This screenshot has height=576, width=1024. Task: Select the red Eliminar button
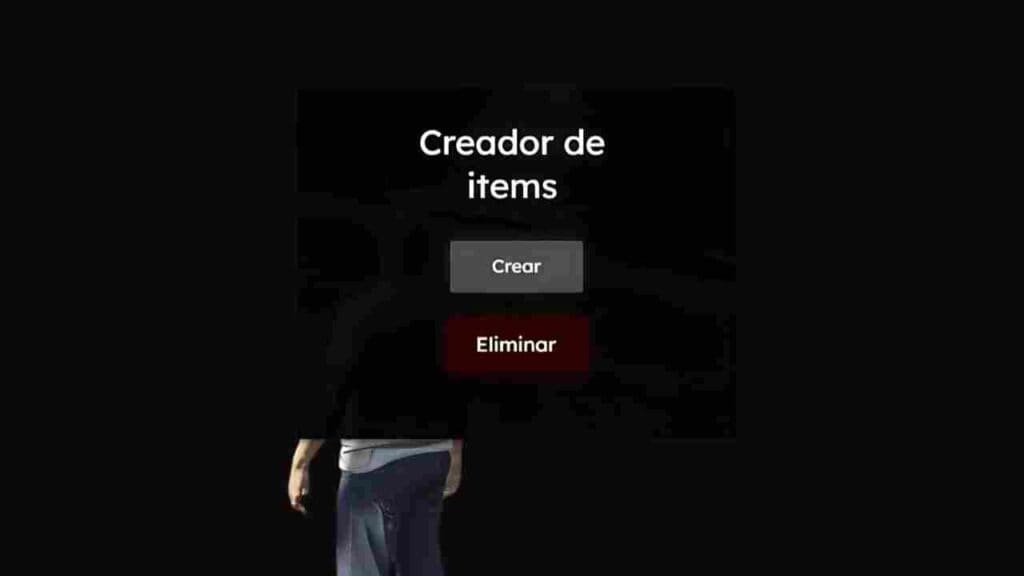coord(516,345)
